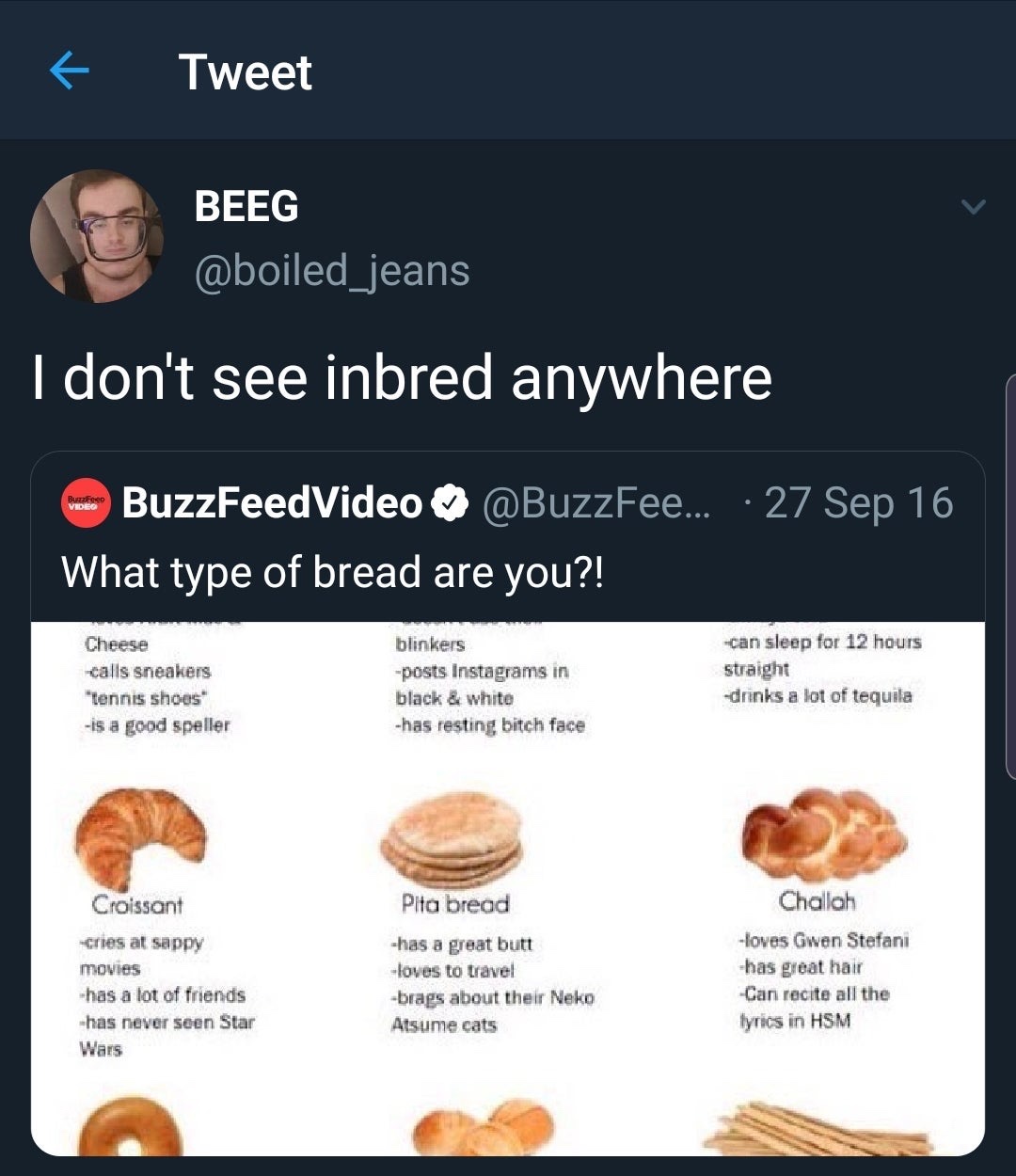
Task: Tap 'What type of bread are you?!' text
Action: pos(334,570)
